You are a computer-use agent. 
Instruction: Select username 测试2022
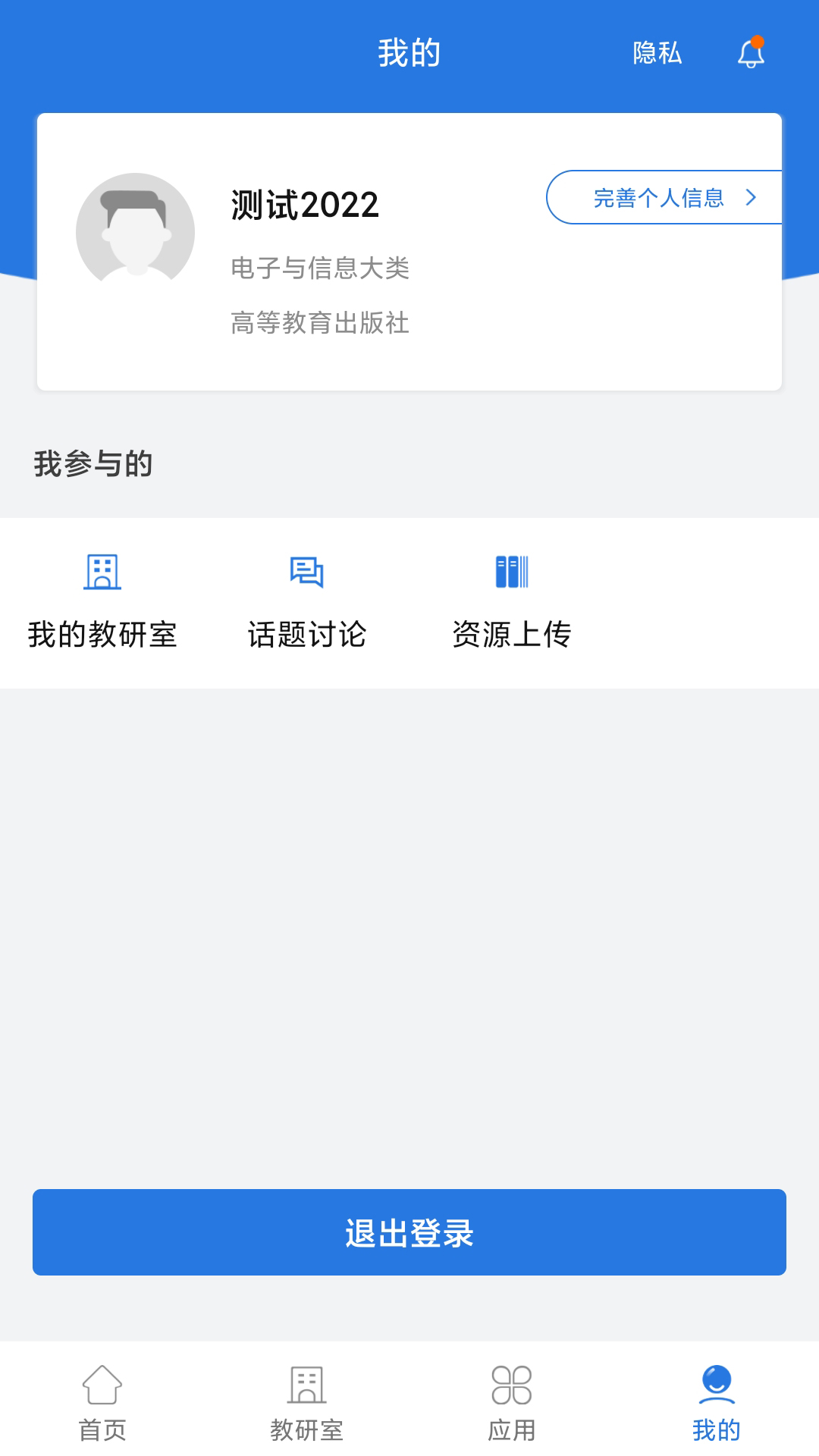coord(302,203)
